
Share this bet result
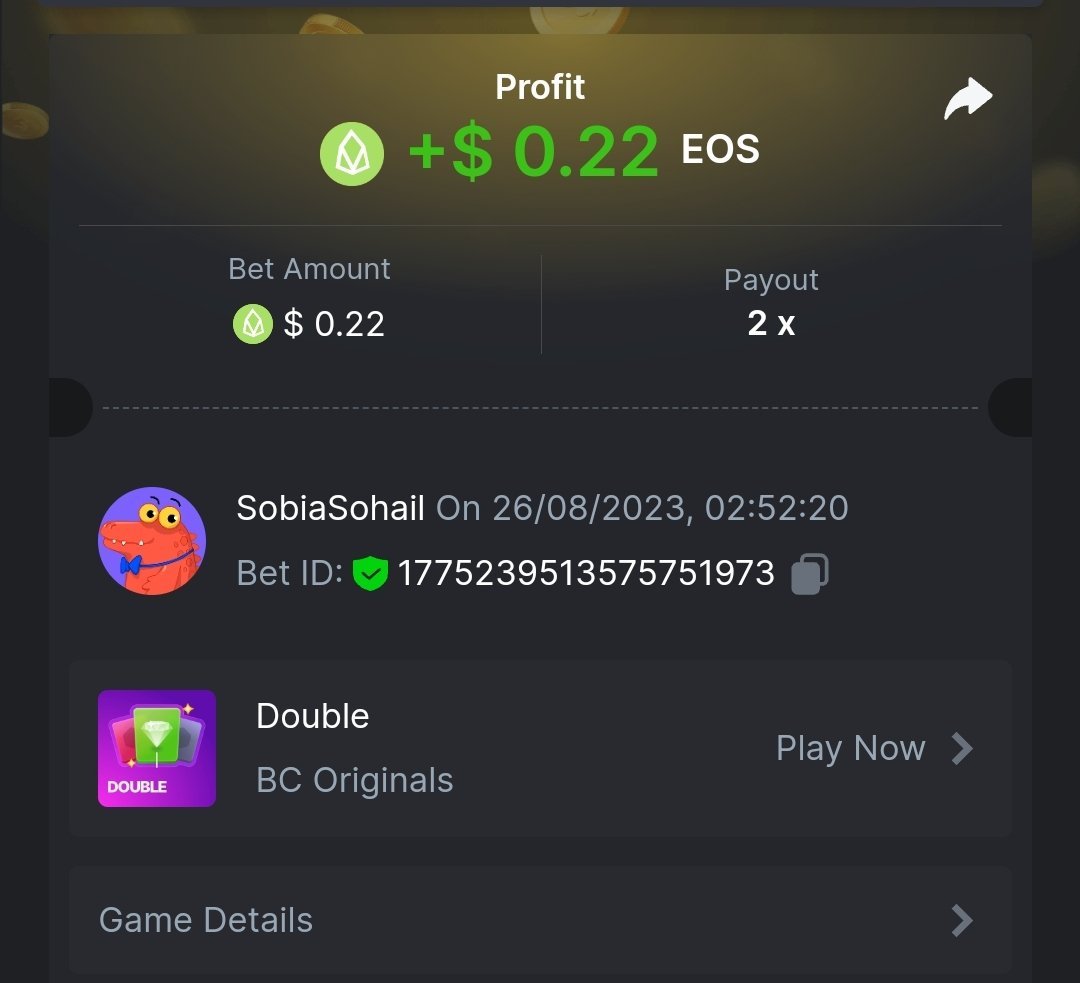tap(968, 100)
